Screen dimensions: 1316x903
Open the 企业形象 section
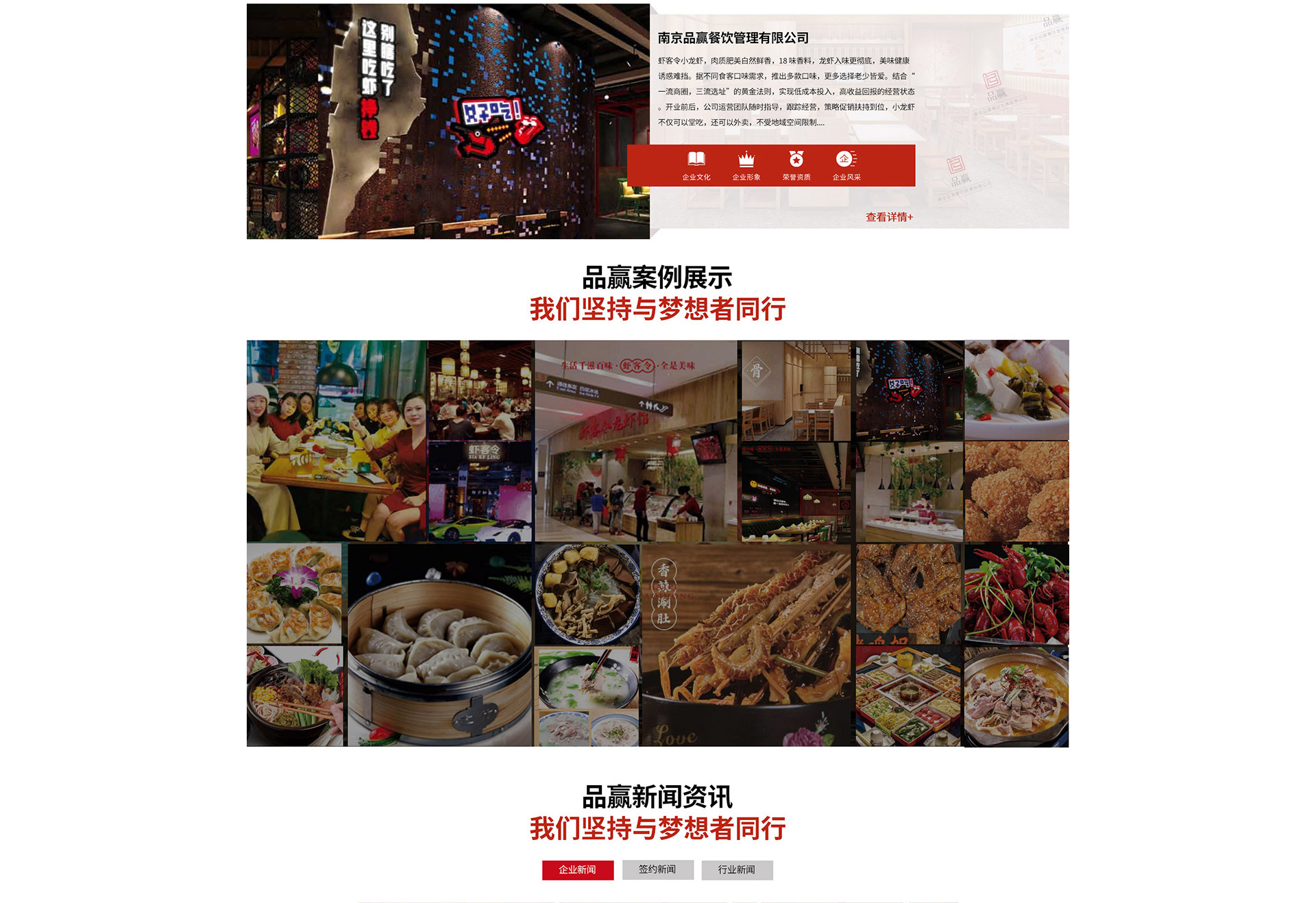tap(746, 166)
